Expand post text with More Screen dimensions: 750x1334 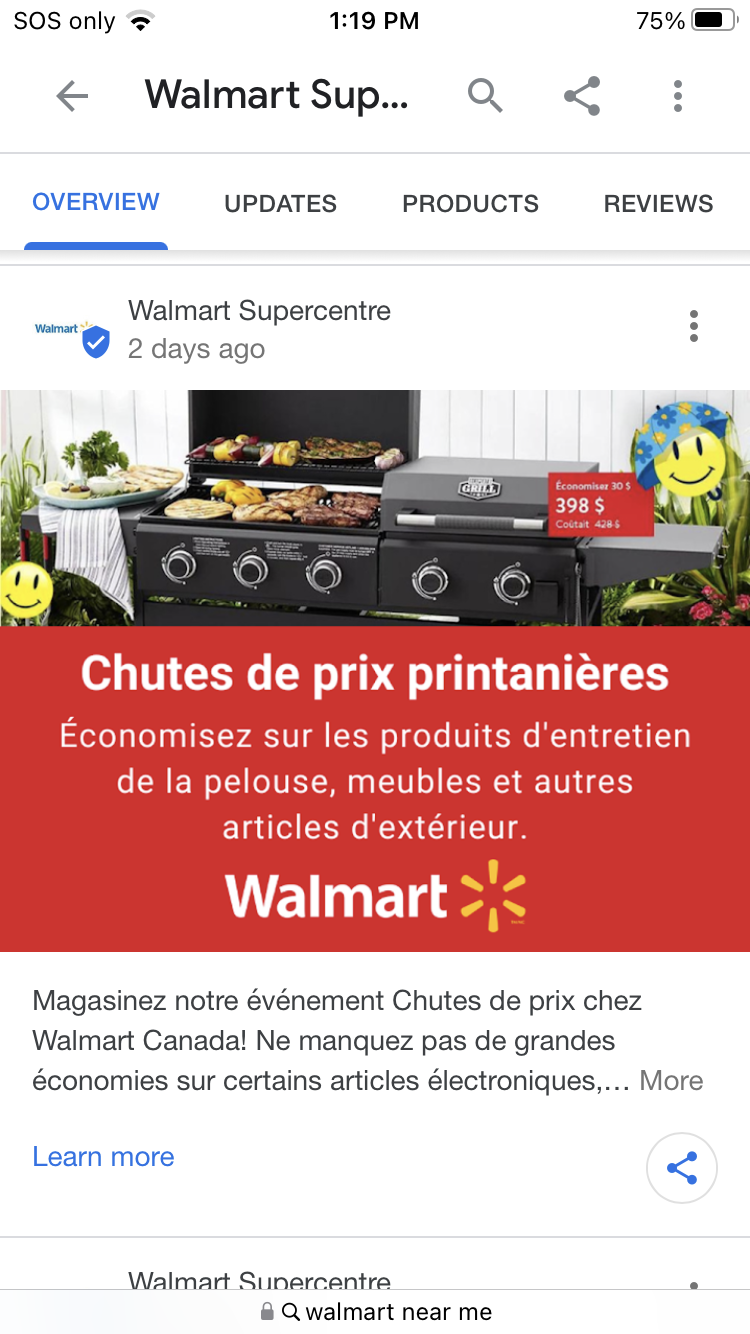pos(671,1081)
